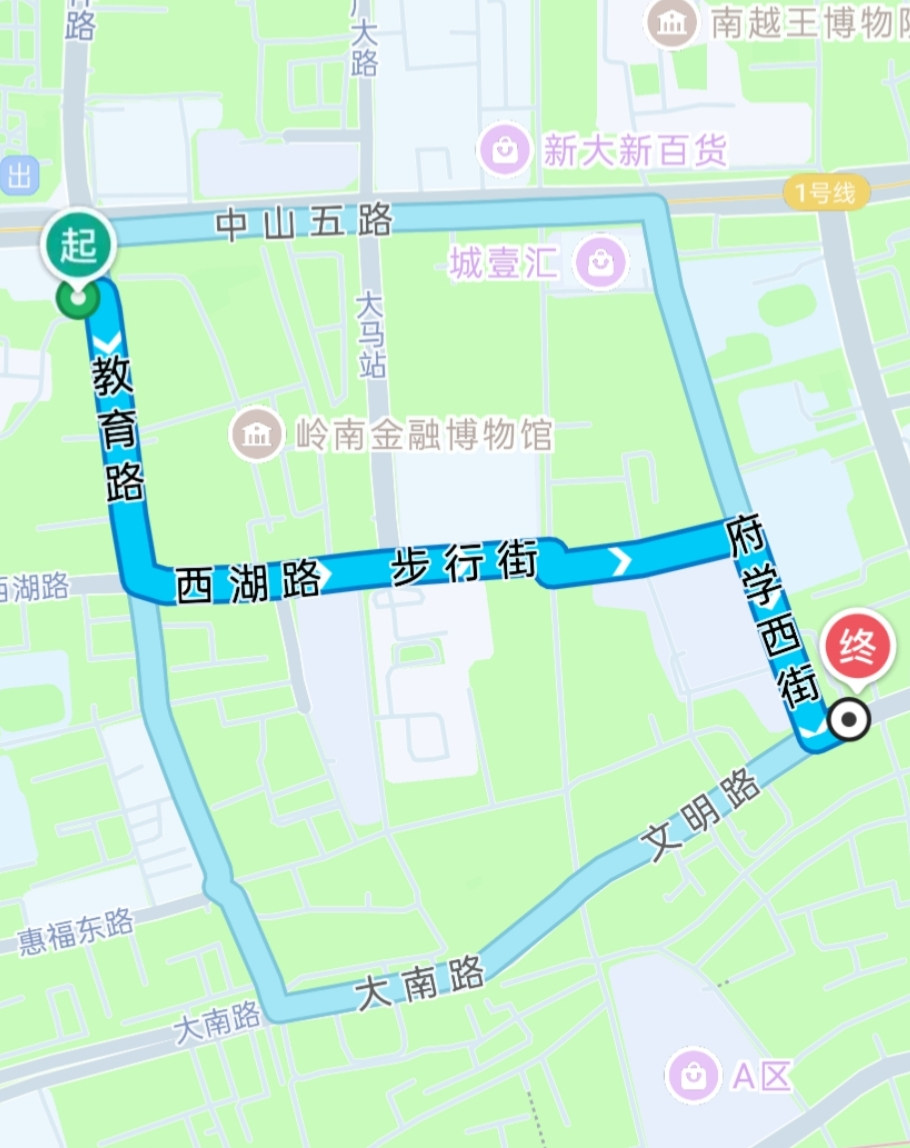Viewport: 910px width, 1148px height.
Task: Tap the 城壹汇 shopping marker
Action: tap(601, 263)
